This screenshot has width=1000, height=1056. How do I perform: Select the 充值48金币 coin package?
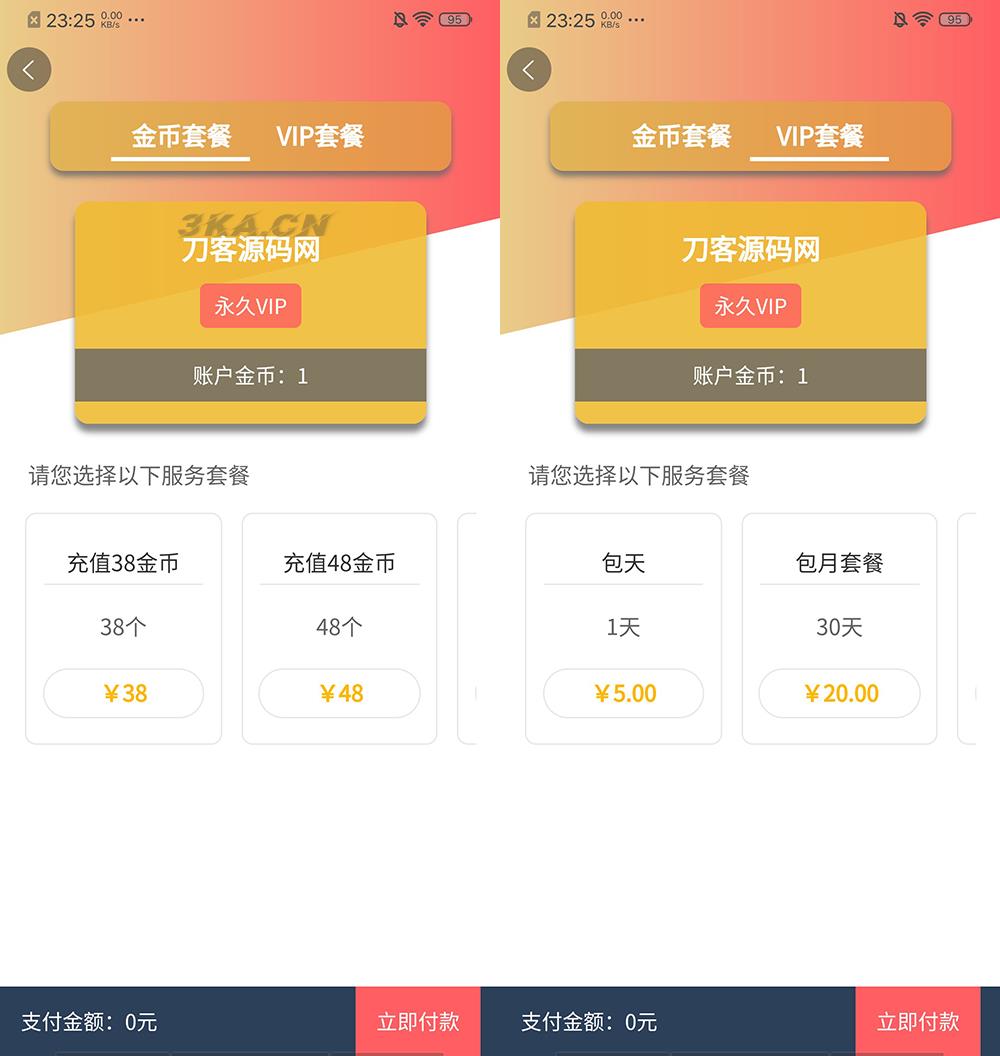[339, 628]
